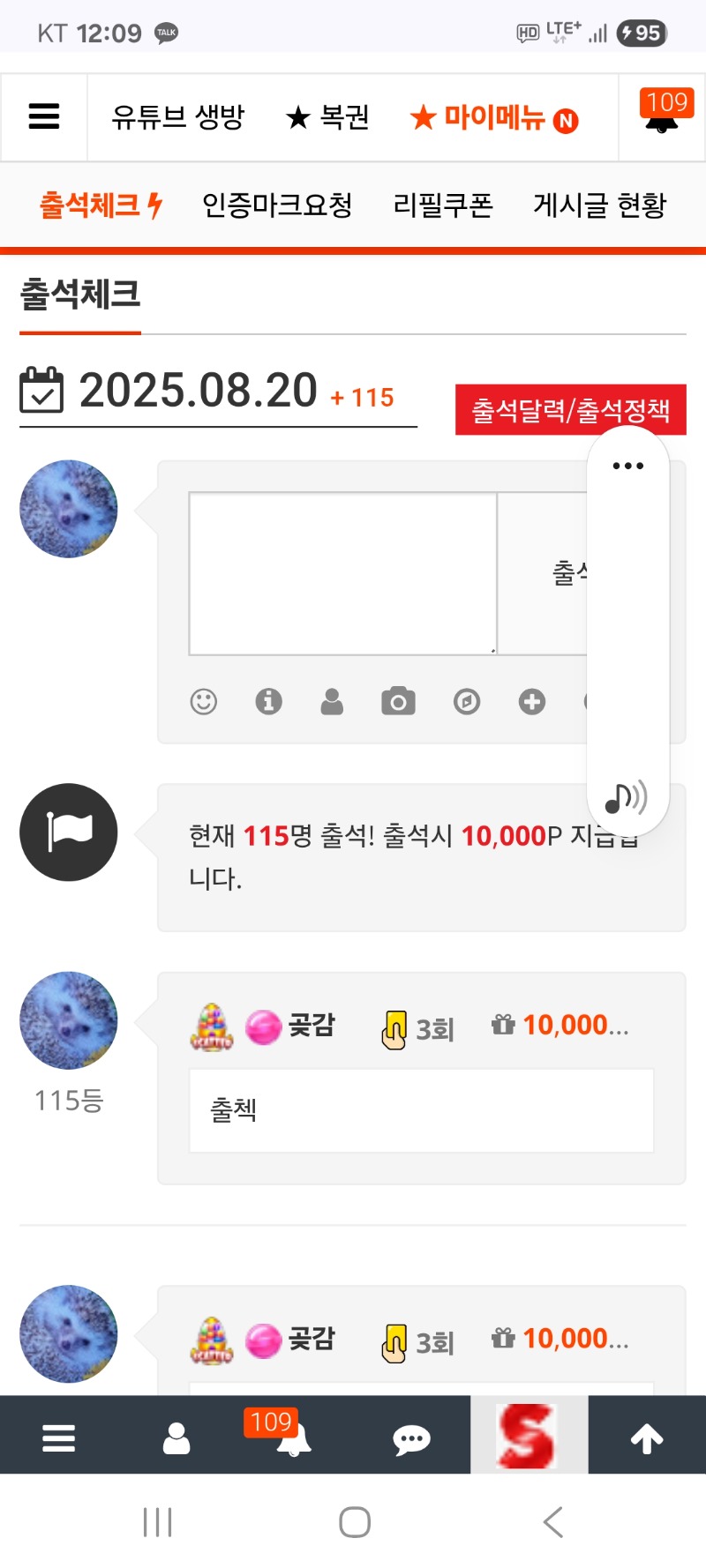Open ★ 마이메뉴

pos(494,118)
